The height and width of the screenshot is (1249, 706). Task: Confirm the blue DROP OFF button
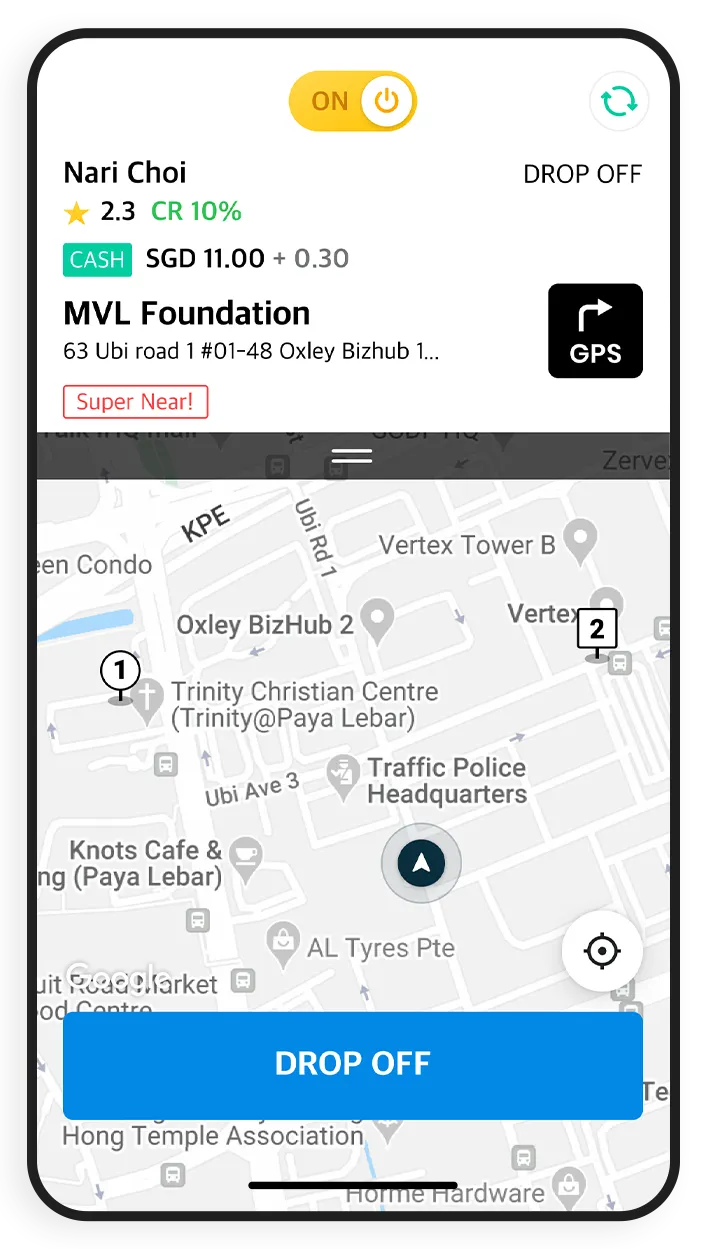(352, 1065)
